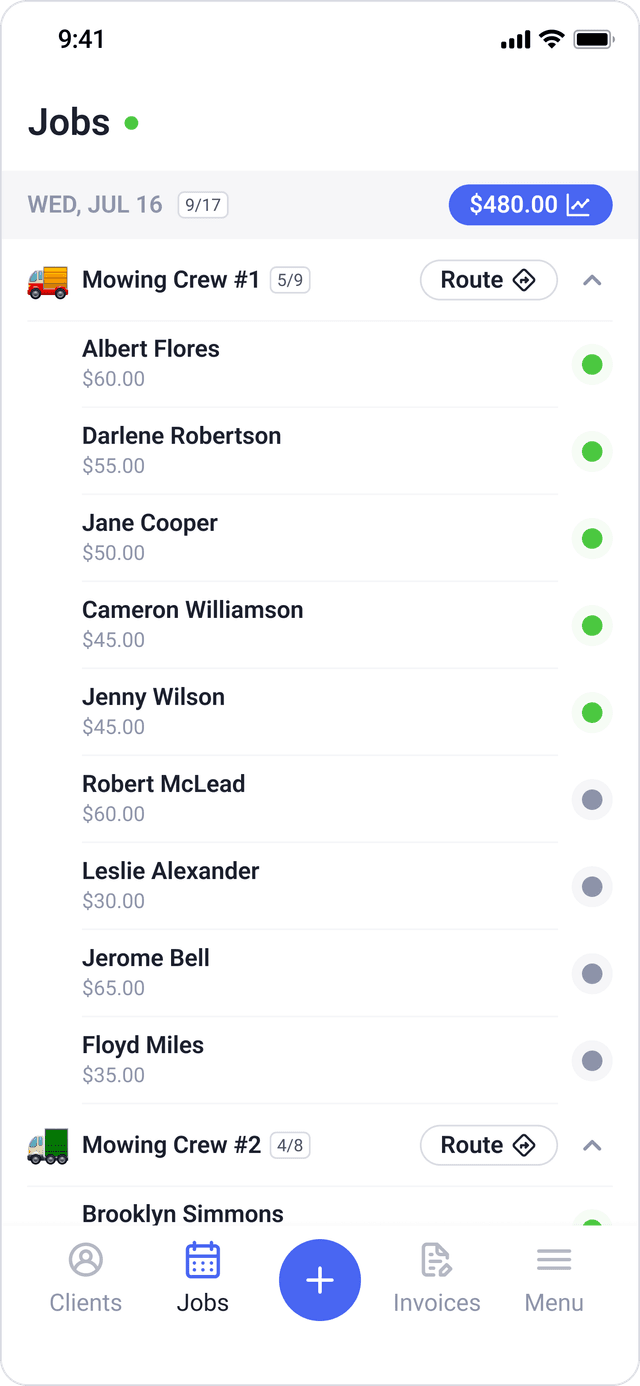The width and height of the screenshot is (640, 1386).
Task: Open Route for Mowing Crew #2
Action: click(x=488, y=1145)
